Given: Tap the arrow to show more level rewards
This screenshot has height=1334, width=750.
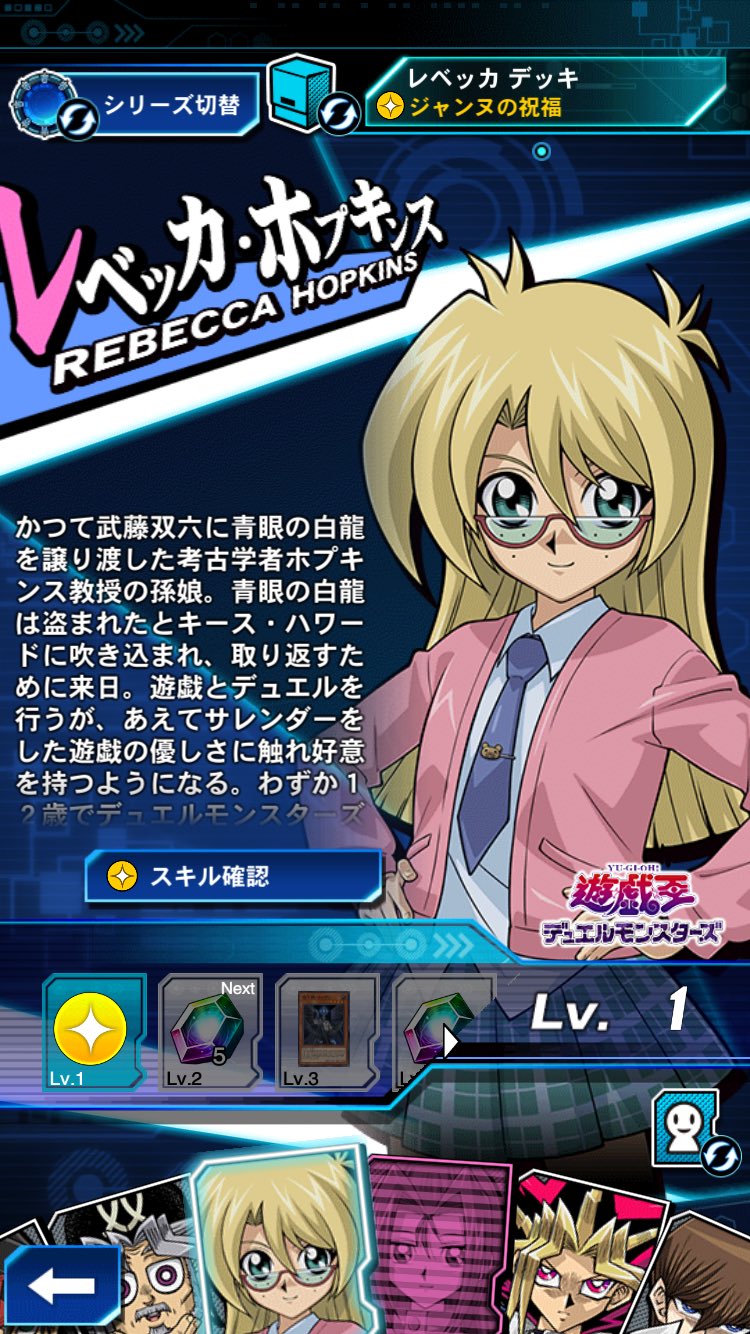Looking at the screenshot, I should pyautogui.click(x=451, y=1042).
